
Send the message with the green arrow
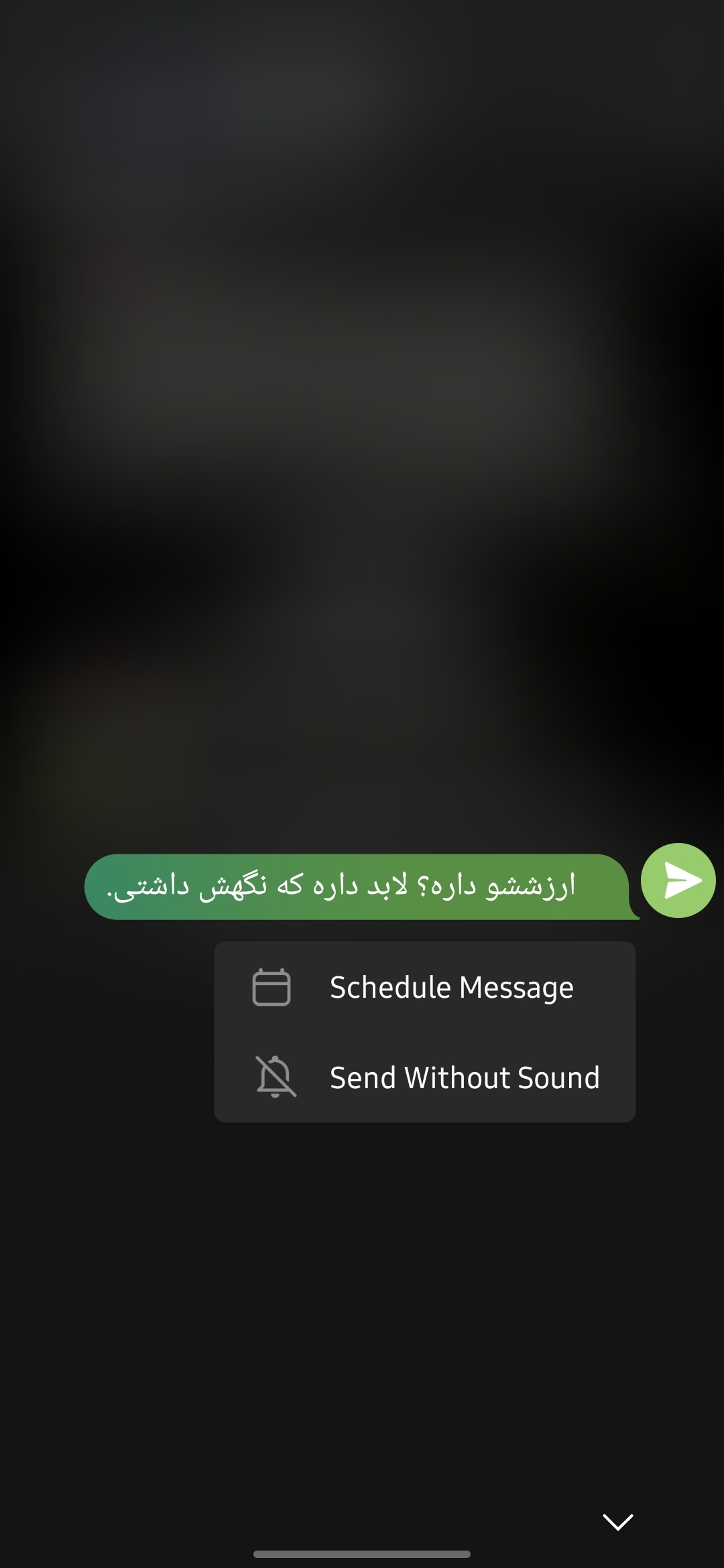point(678,880)
